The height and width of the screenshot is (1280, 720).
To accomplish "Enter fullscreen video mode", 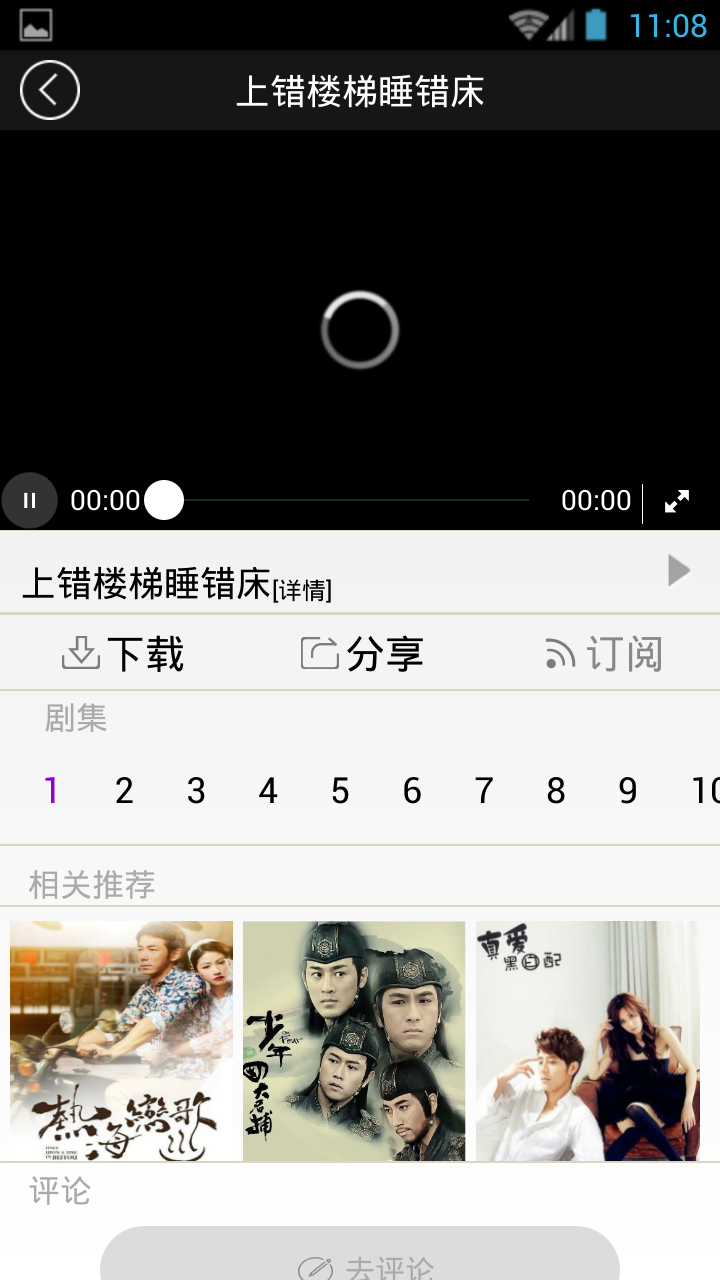I will coord(677,501).
